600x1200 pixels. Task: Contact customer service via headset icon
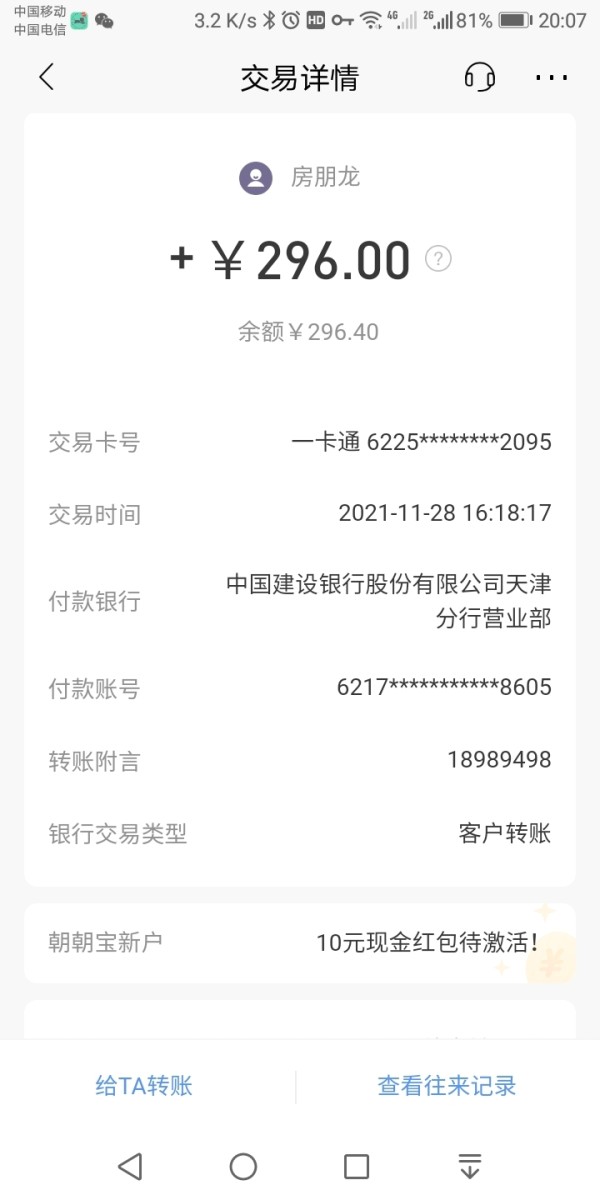point(480,78)
